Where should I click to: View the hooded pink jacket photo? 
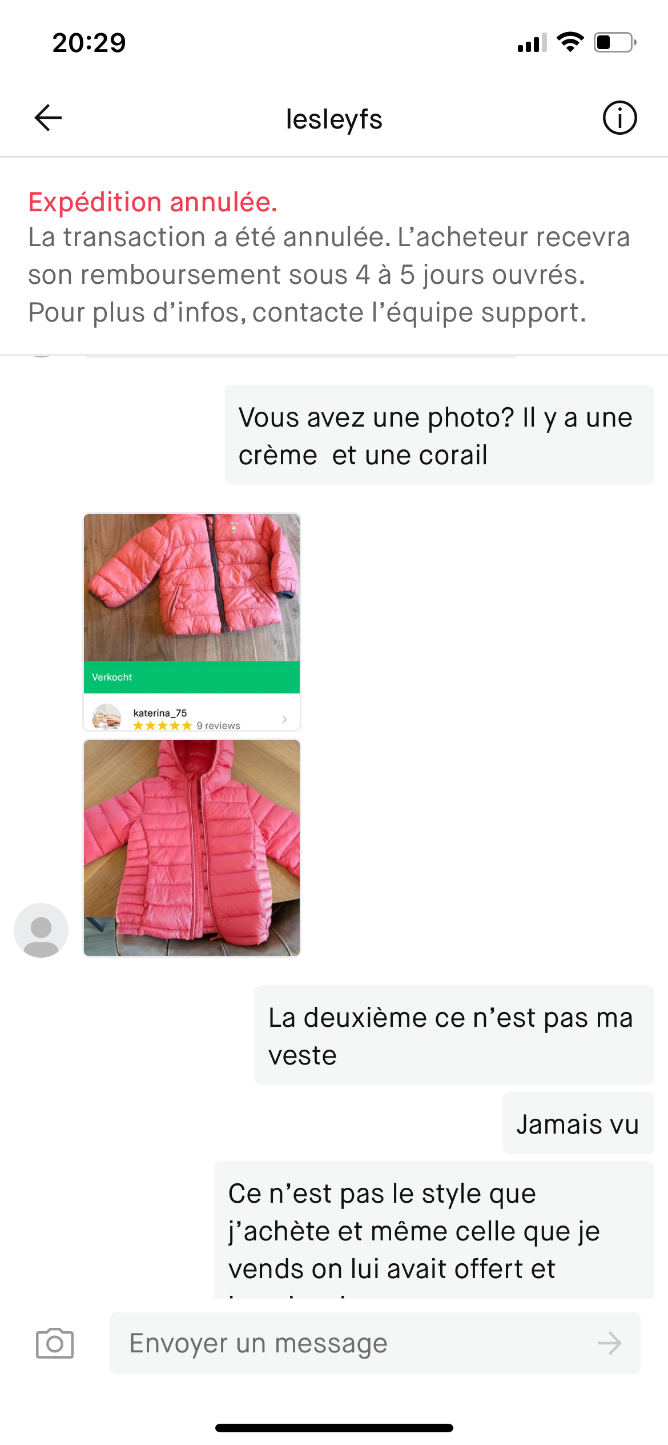(x=192, y=847)
